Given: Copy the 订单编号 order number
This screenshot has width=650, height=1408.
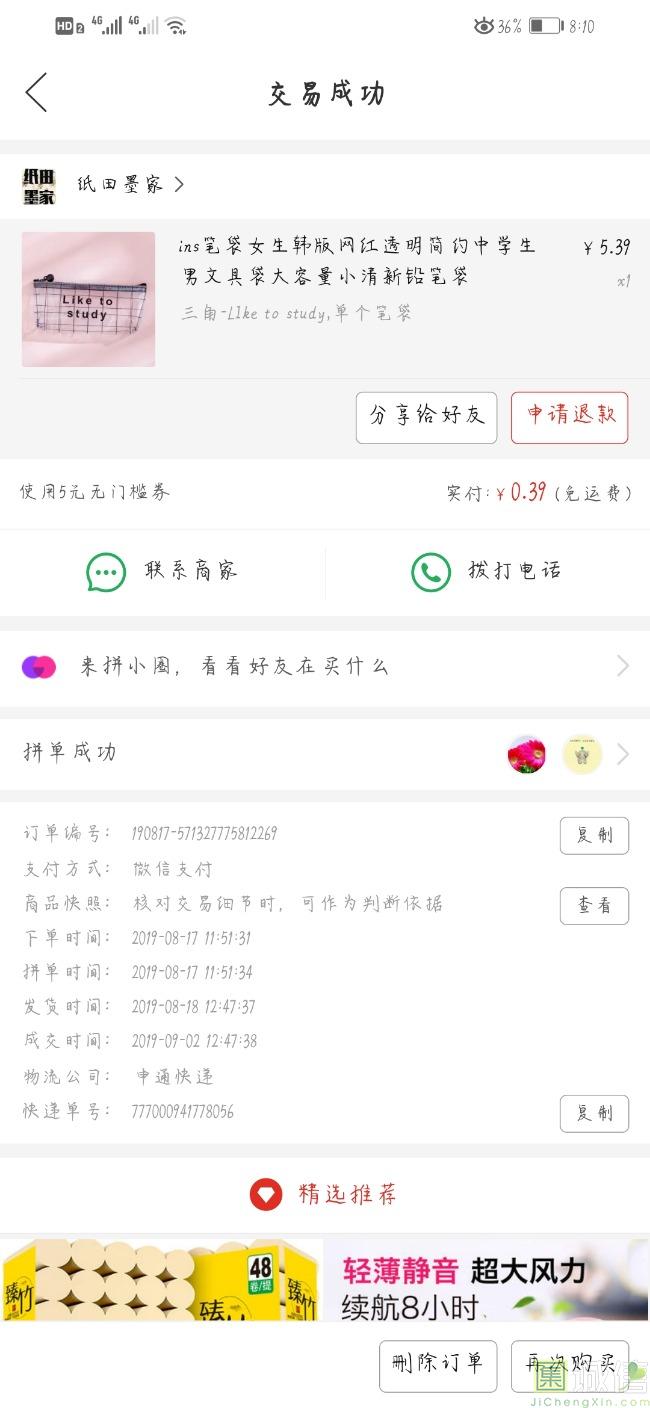Looking at the screenshot, I should 594,836.
